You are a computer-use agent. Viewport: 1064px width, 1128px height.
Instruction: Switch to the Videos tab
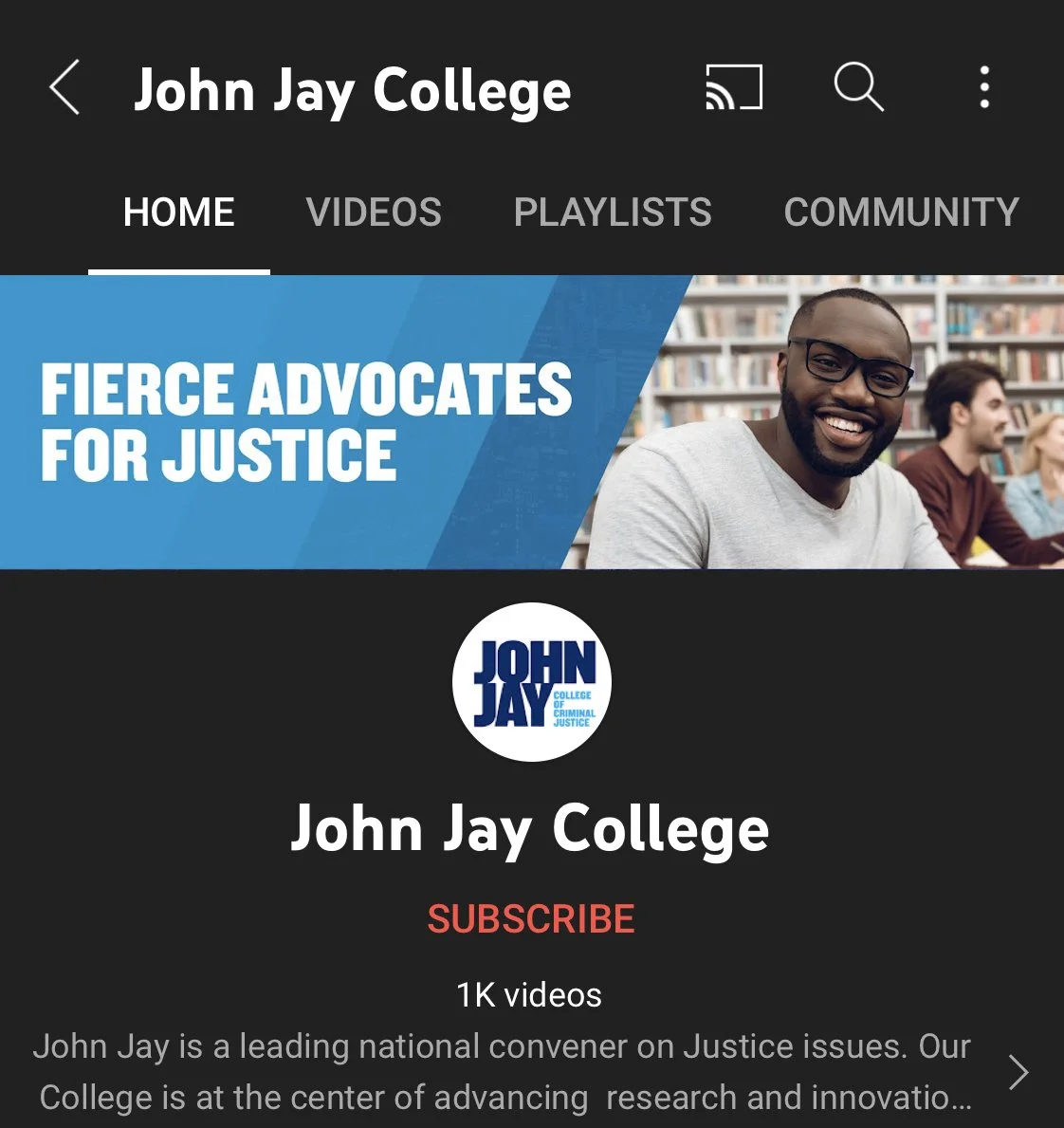[374, 213]
